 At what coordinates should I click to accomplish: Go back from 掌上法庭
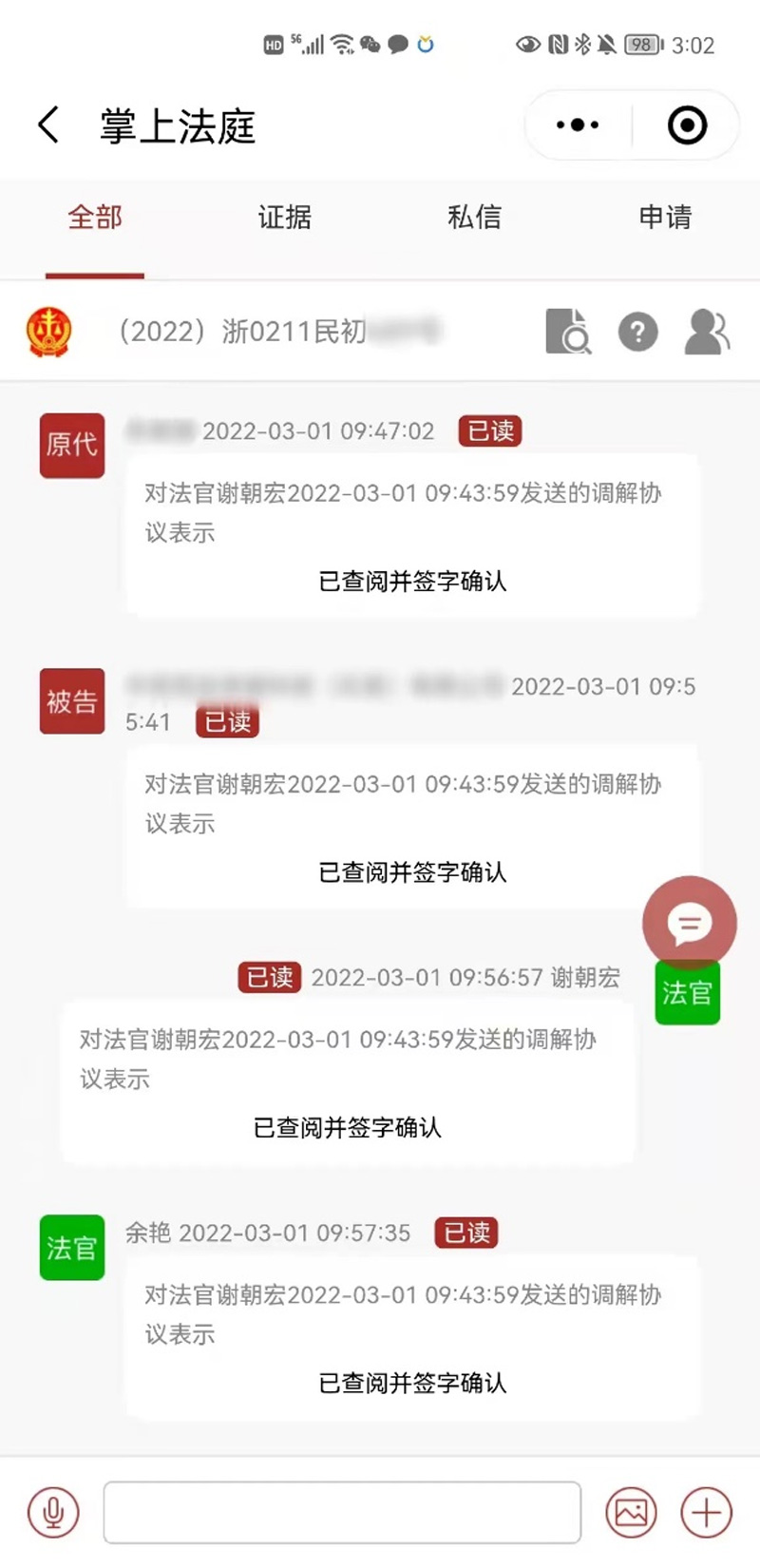[48, 124]
